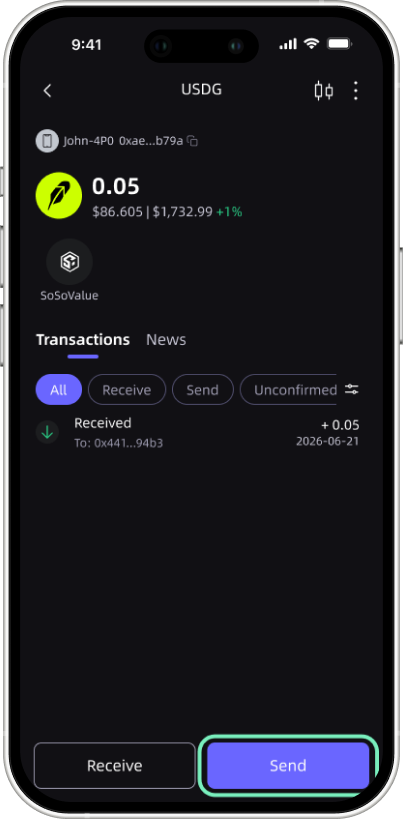Open the transaction filter settings icon
Viewport: 403px width, 820px height.
[352, 389]
